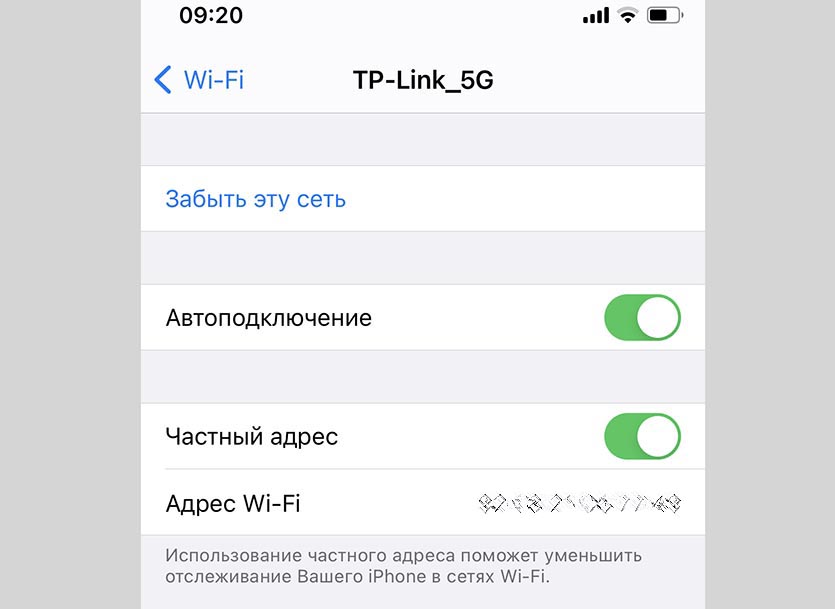The width and height of the screenshot is (835, 609).
Task: Disable the Автоподключение switch
Action: pos(642,318)
